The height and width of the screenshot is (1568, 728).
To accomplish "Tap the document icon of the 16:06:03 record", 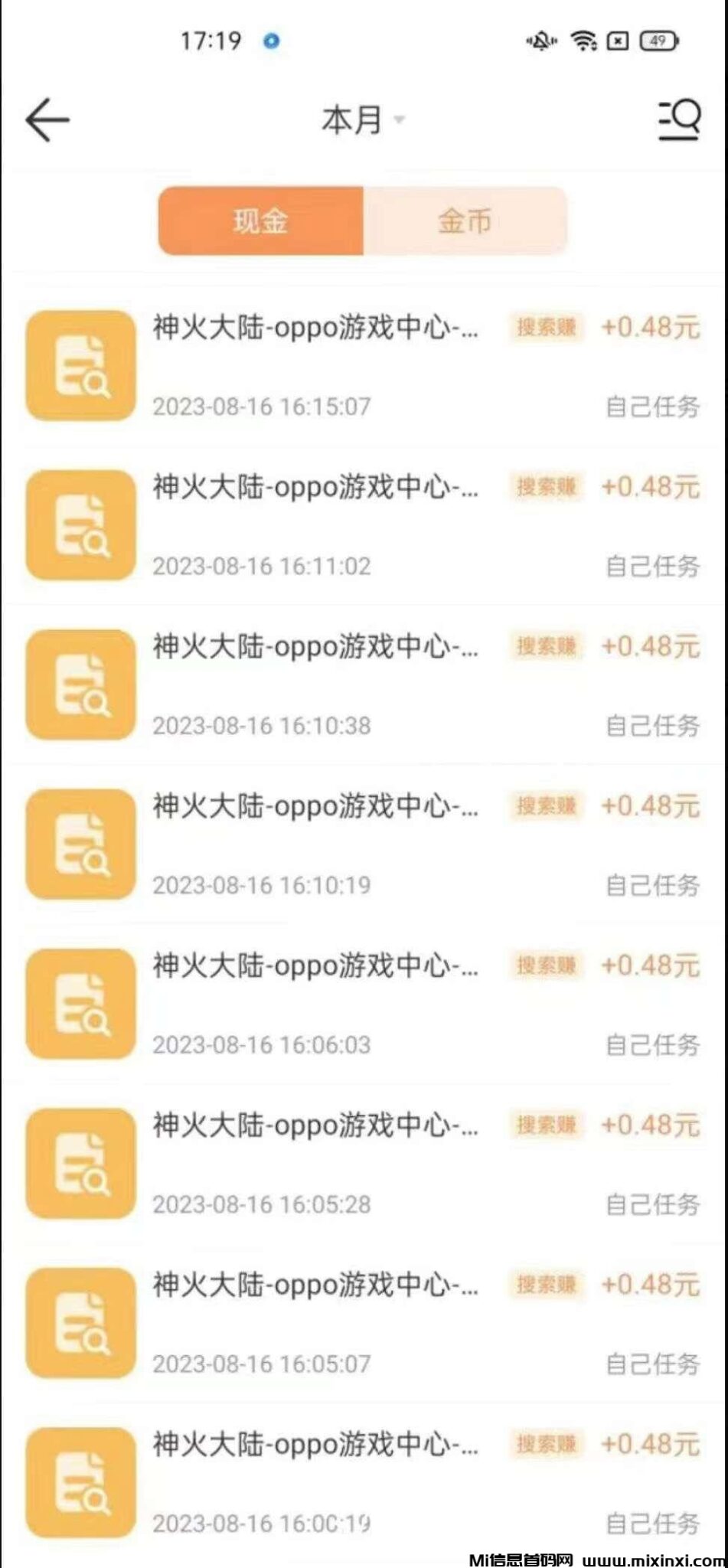I will click(x=80, y=1005).
